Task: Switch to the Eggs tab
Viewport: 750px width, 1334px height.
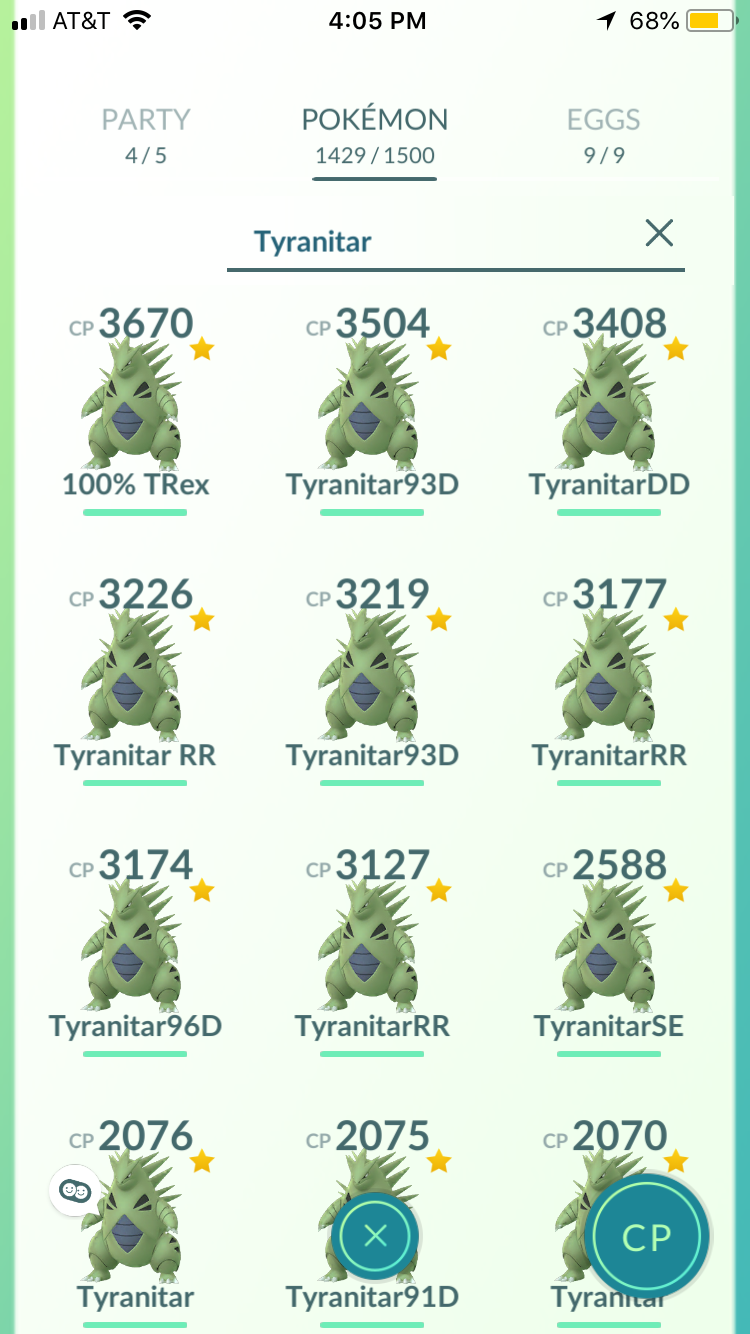Action: pos(603,135)
